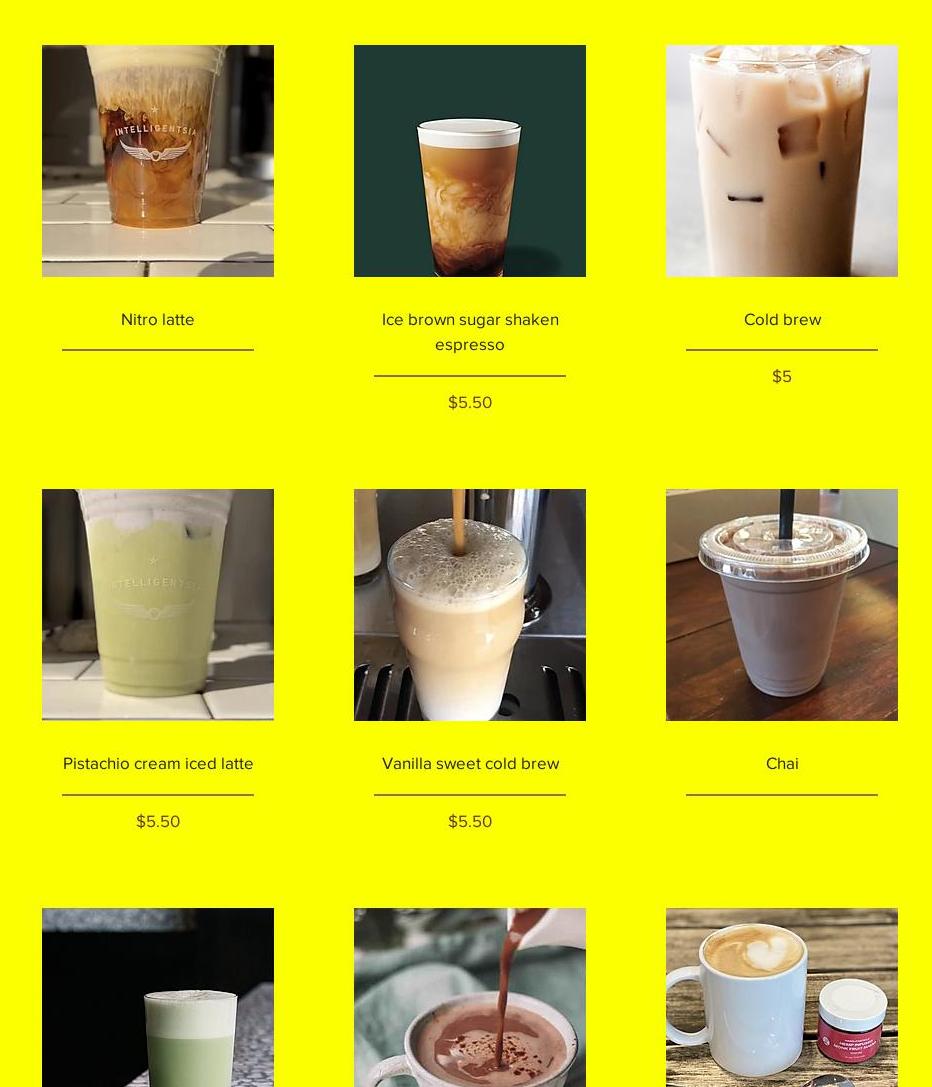Open the Nitro latte item

pos(158,161)
